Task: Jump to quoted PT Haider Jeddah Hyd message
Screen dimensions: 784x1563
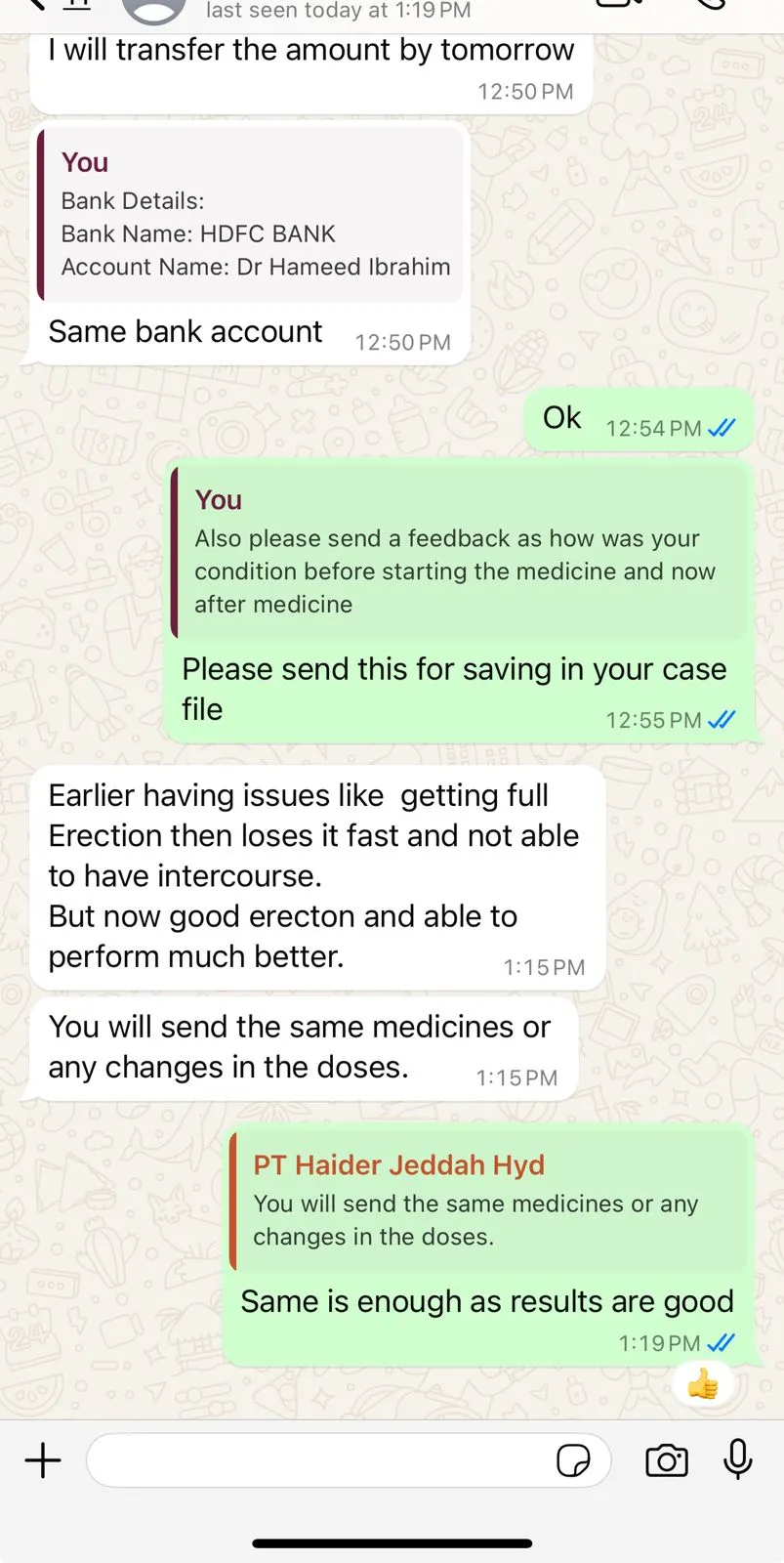Action: click(488, 1201)
